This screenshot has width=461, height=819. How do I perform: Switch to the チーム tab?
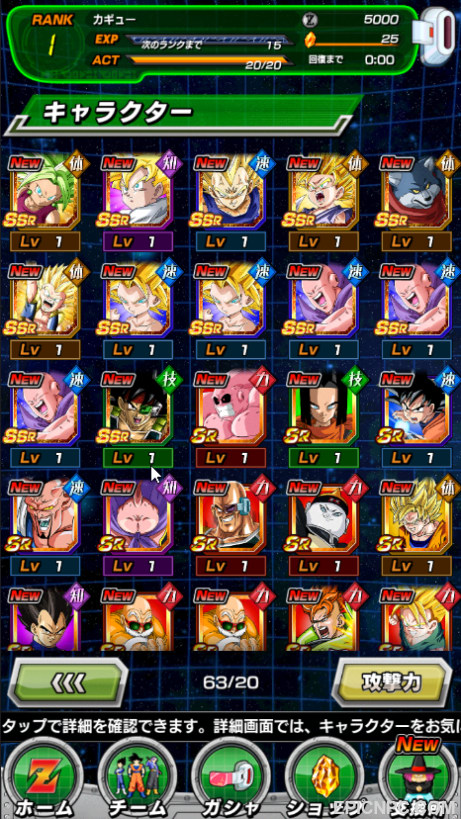pyautogui.click(x=136, y=778)
